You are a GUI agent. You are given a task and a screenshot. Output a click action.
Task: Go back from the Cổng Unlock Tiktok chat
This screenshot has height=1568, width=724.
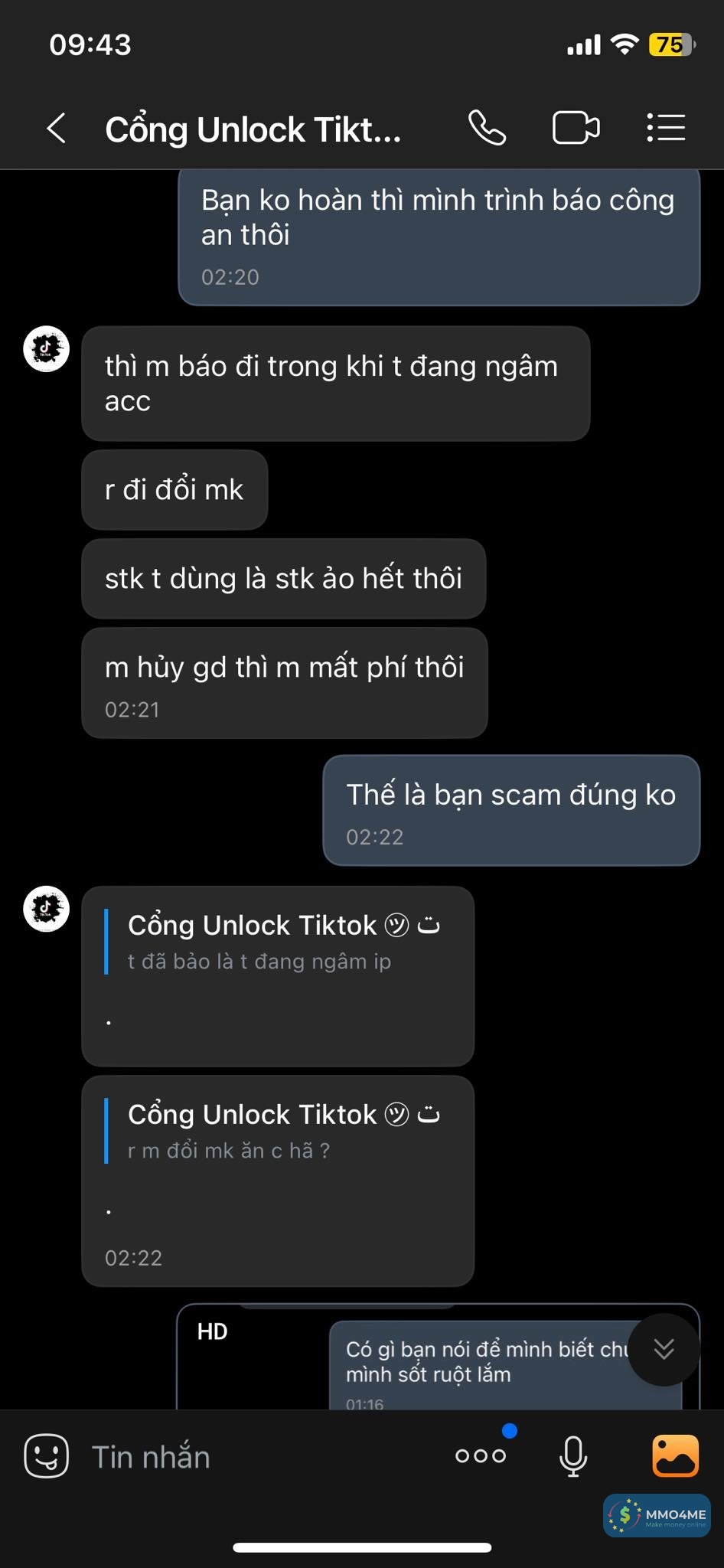[56, 128]
